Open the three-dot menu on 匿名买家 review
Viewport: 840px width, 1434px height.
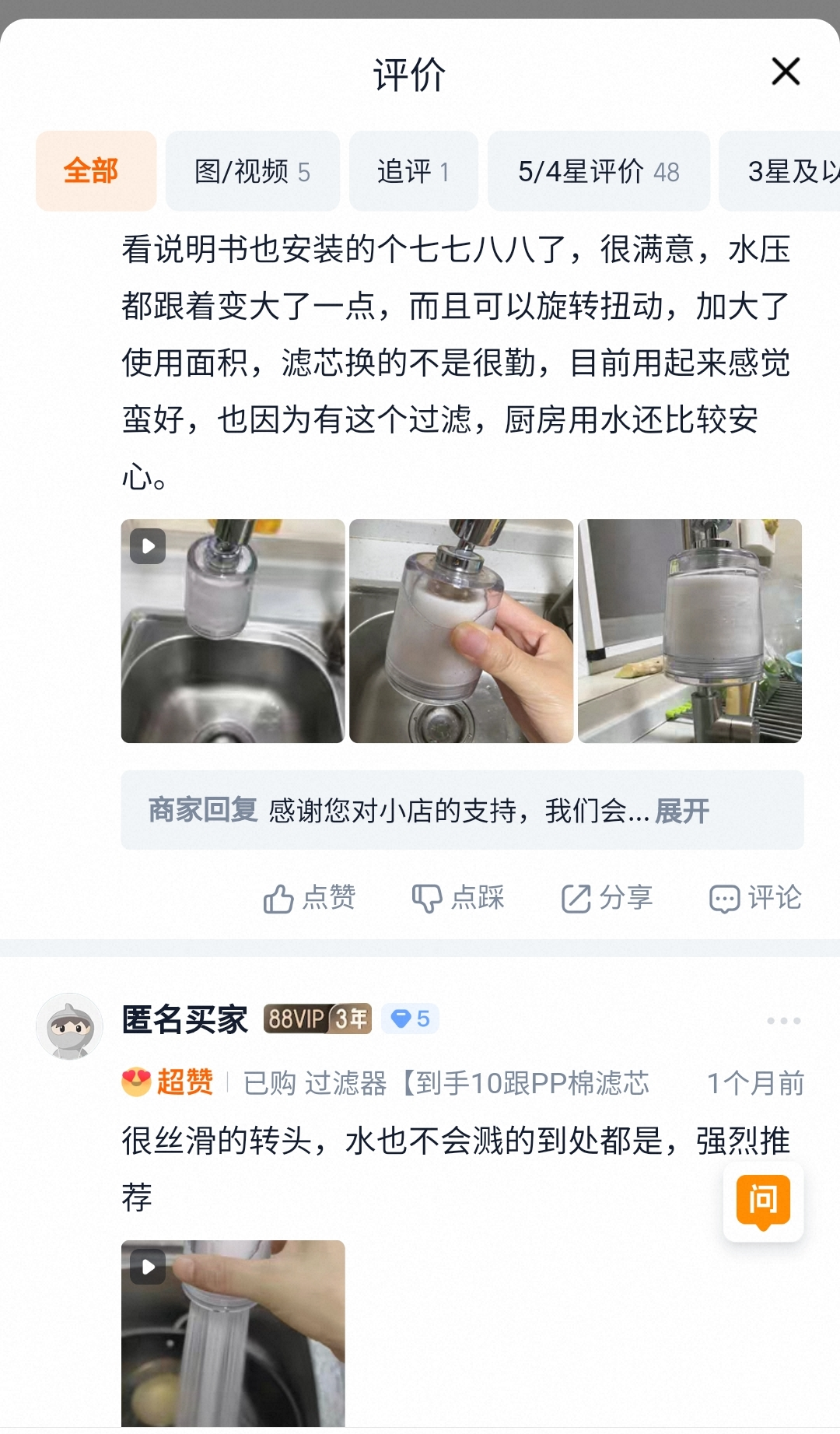(x=783, y=1020)
